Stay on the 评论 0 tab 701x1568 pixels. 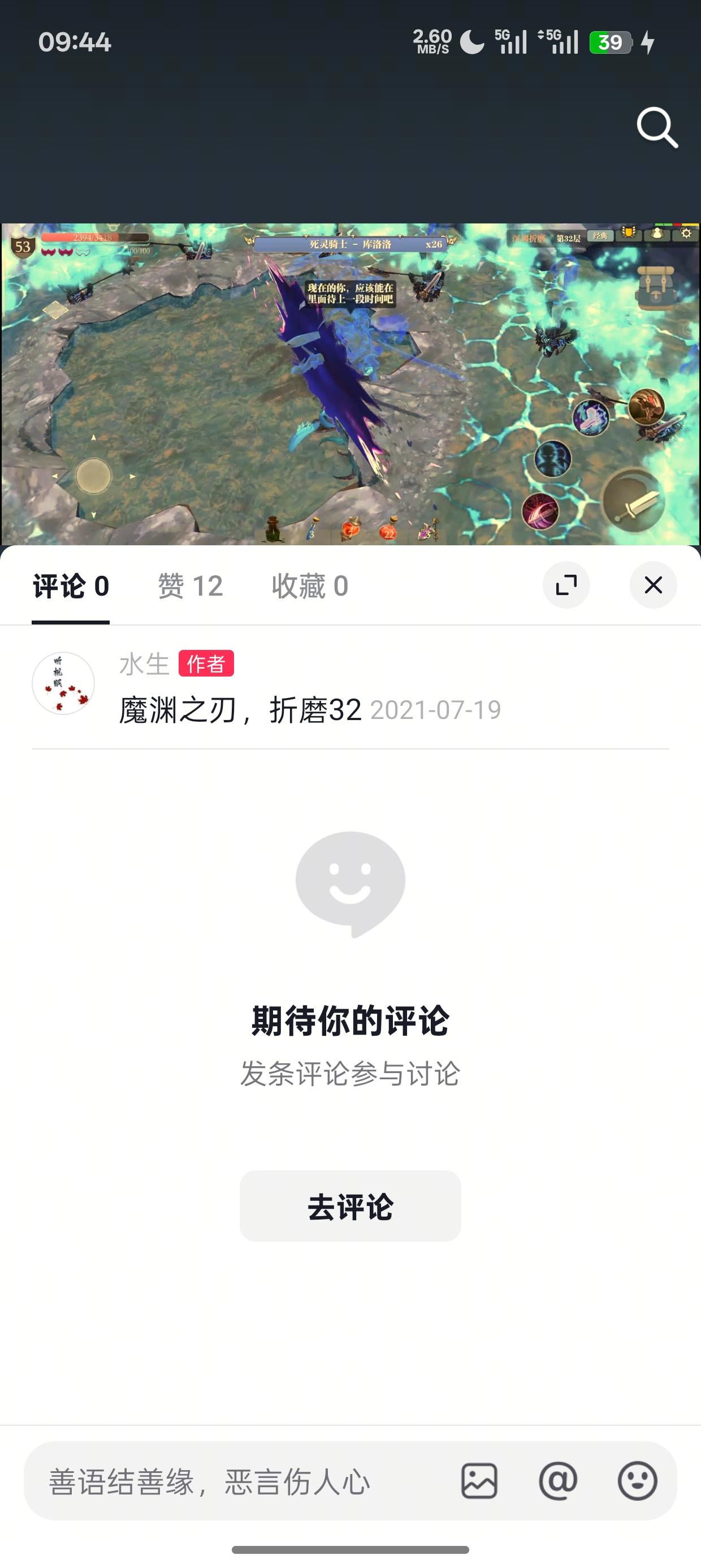point(70,585)
